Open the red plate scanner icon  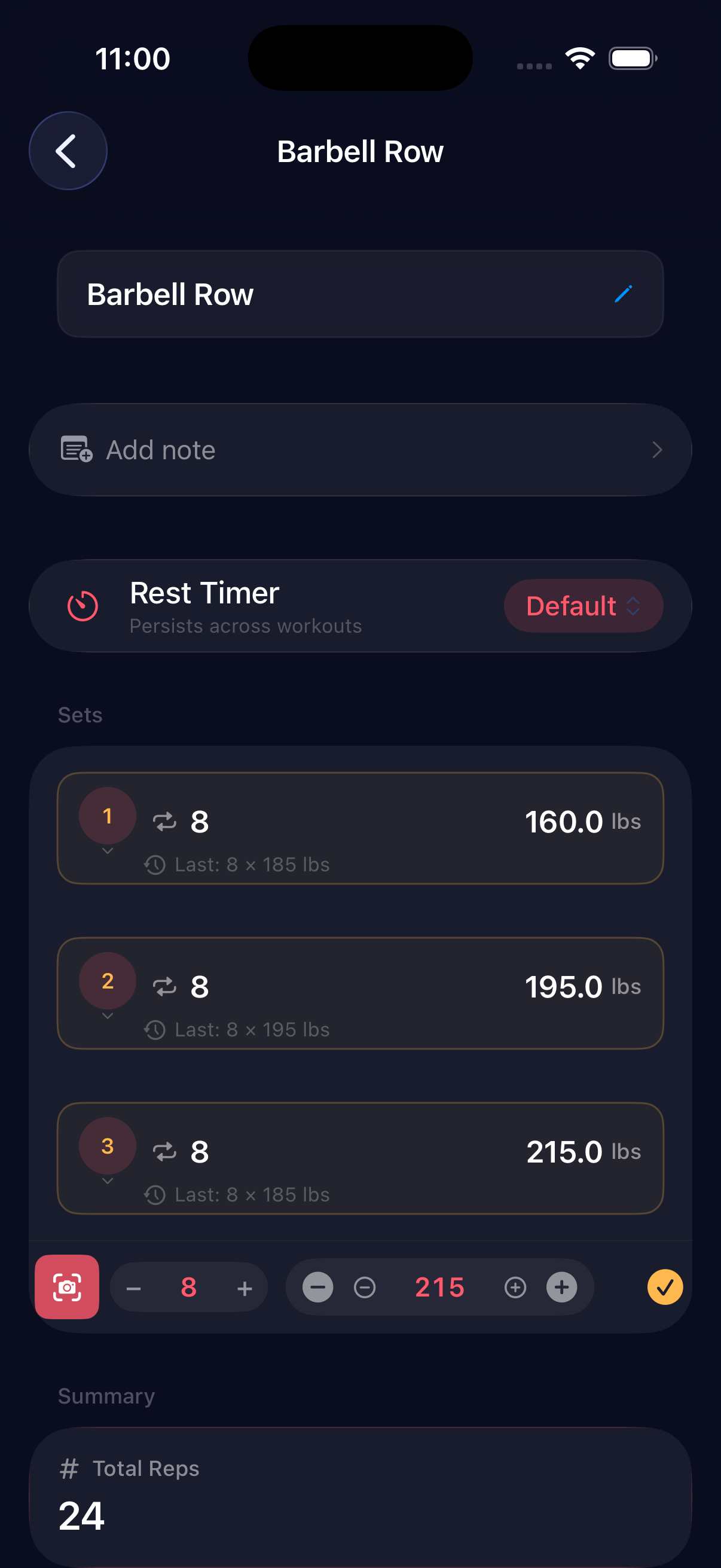pos(66,1287)
